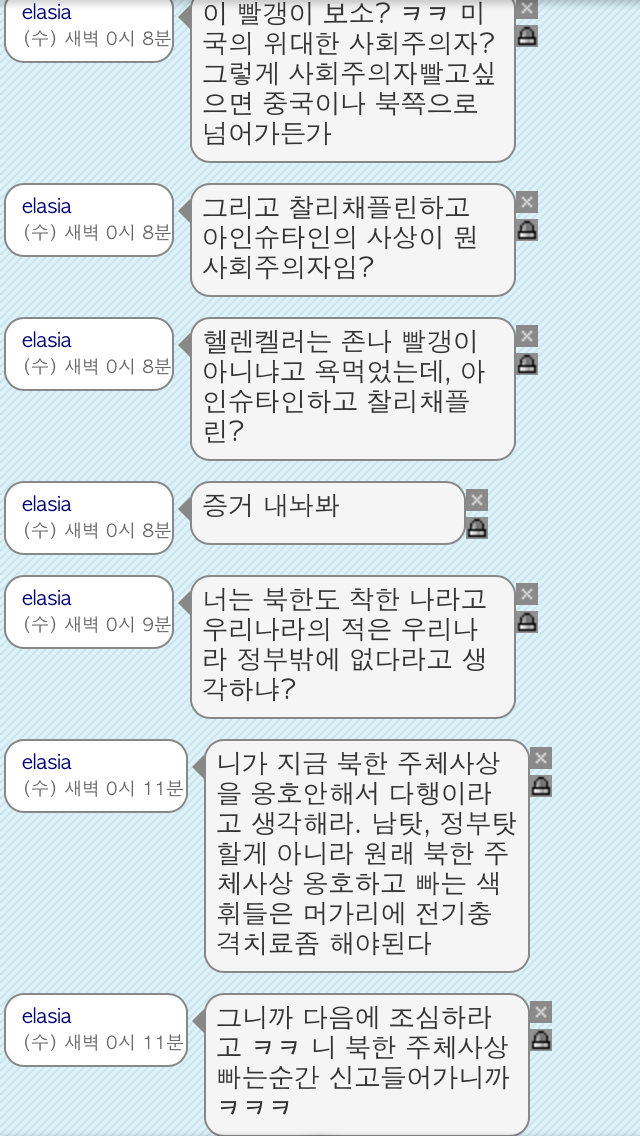Delete the message starting '너는 북한도 착한'
Viewport: 640px width, 1136px height.
tap(526, 594)
